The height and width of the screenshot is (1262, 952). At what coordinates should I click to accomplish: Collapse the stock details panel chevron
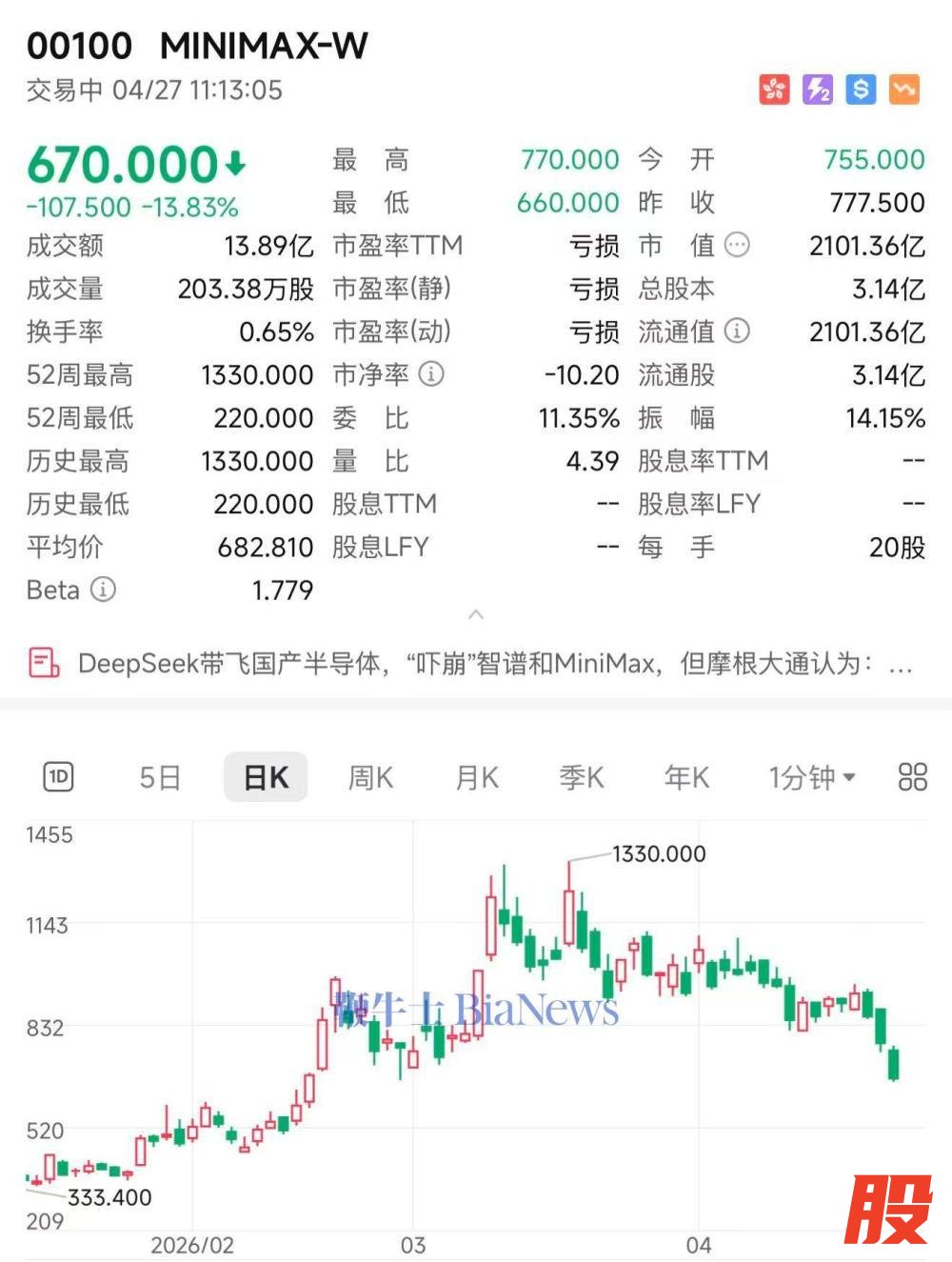point(476,614)
